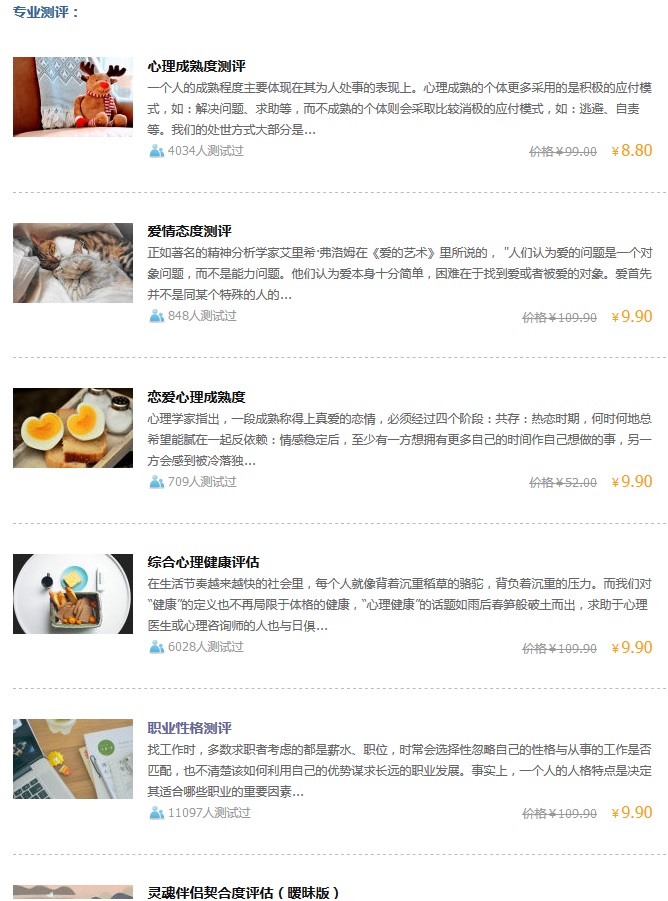This screenshot has height=901, width=668.
Task: Open the 恋爱心理成熟度 test
Action: click(x=196, y=397)
